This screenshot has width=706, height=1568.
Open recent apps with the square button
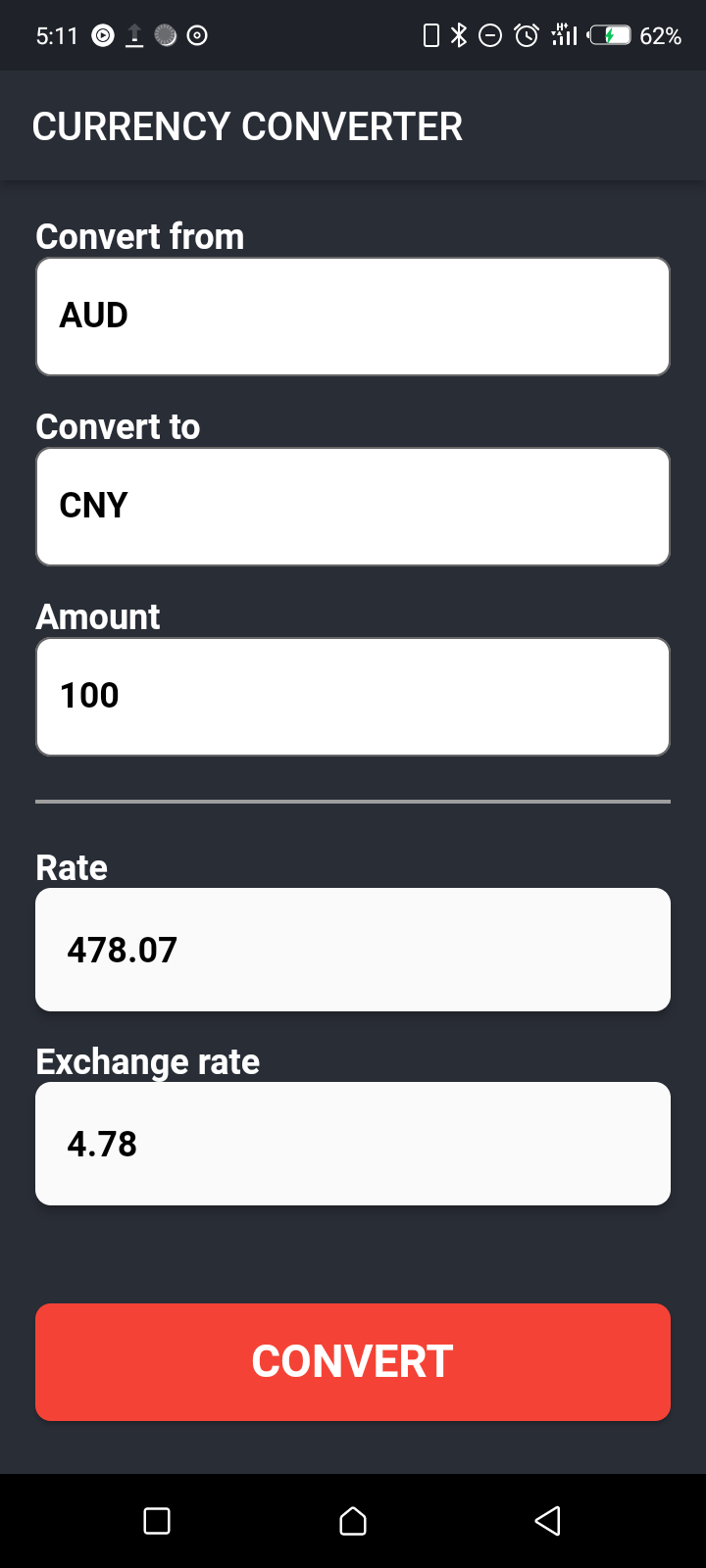[157, 1521]
